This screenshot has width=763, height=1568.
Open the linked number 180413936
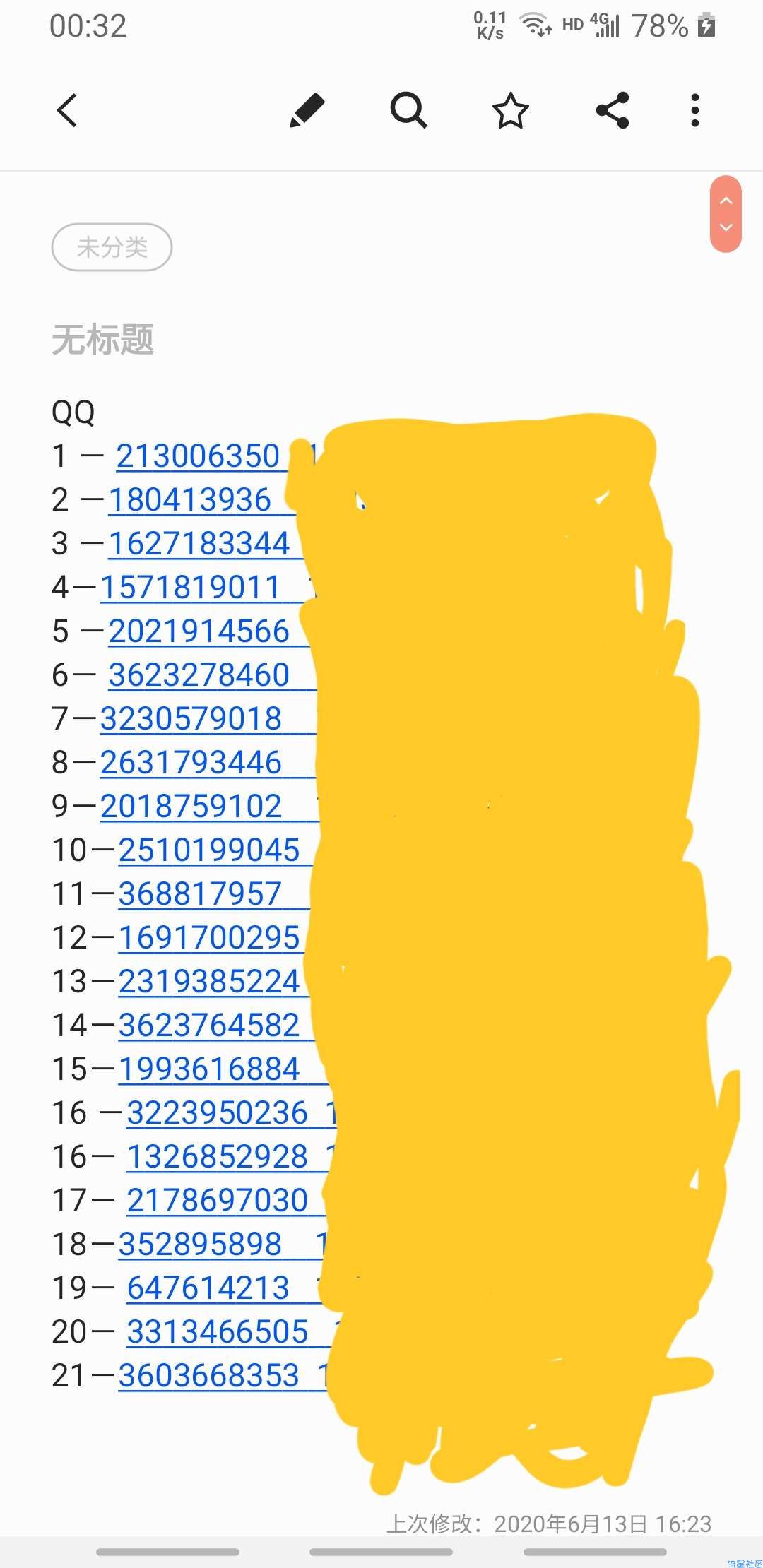190,500
